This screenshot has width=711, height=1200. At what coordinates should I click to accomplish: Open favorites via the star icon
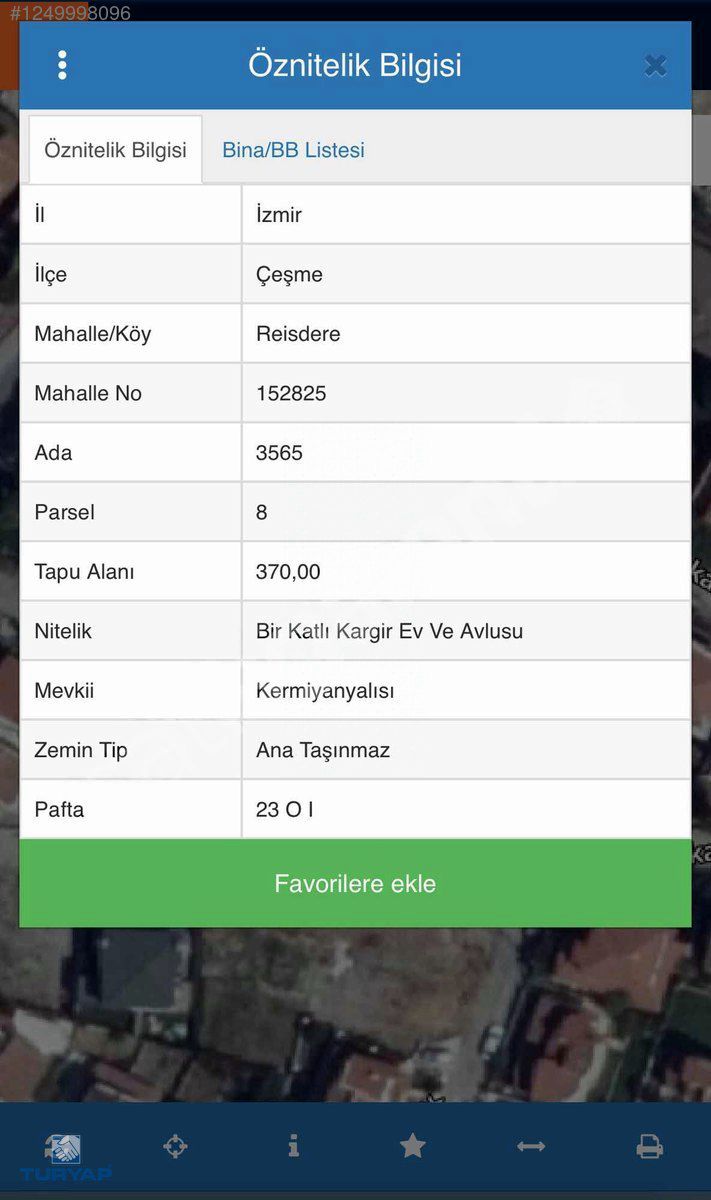(x=412, y=1146)
